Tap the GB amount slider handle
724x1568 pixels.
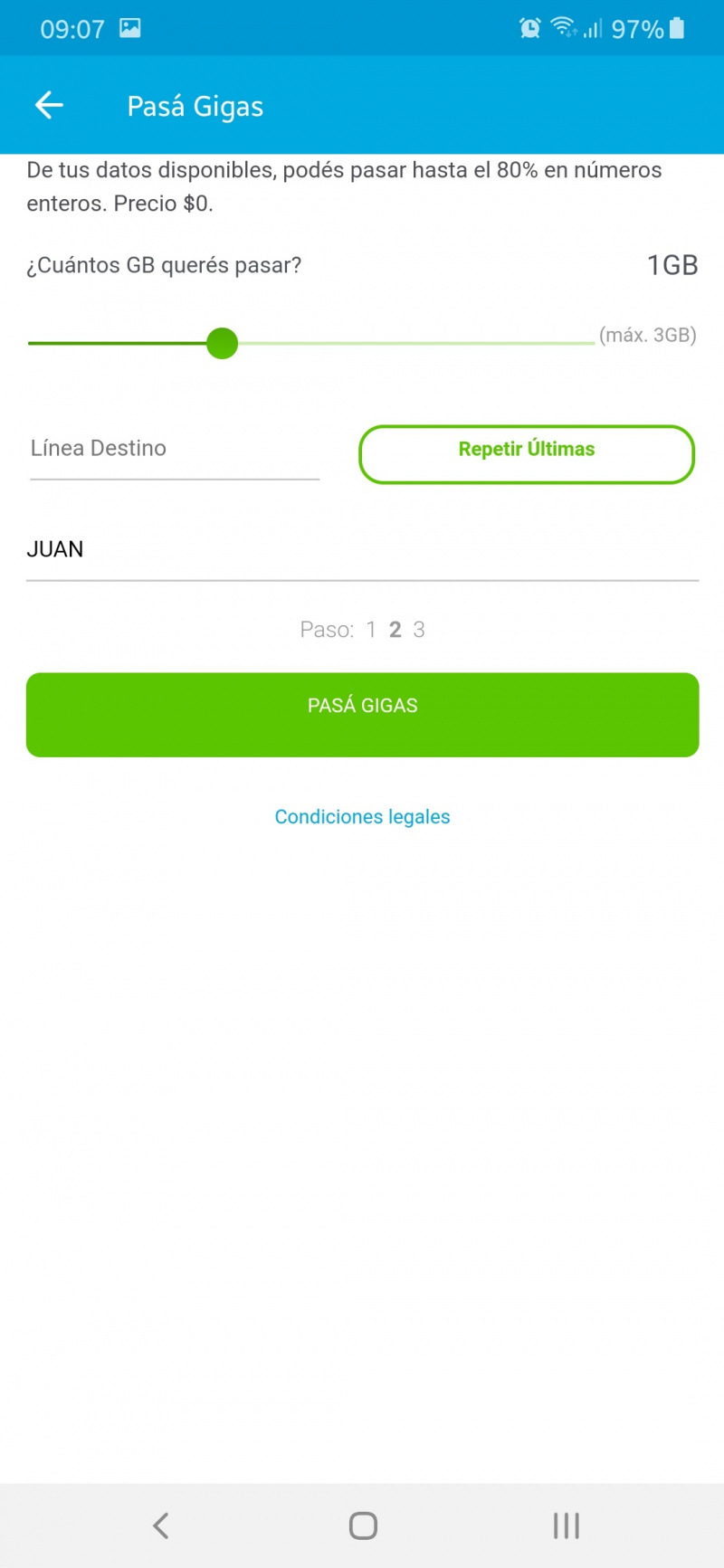pyautogui.click(x=222, y=344)
